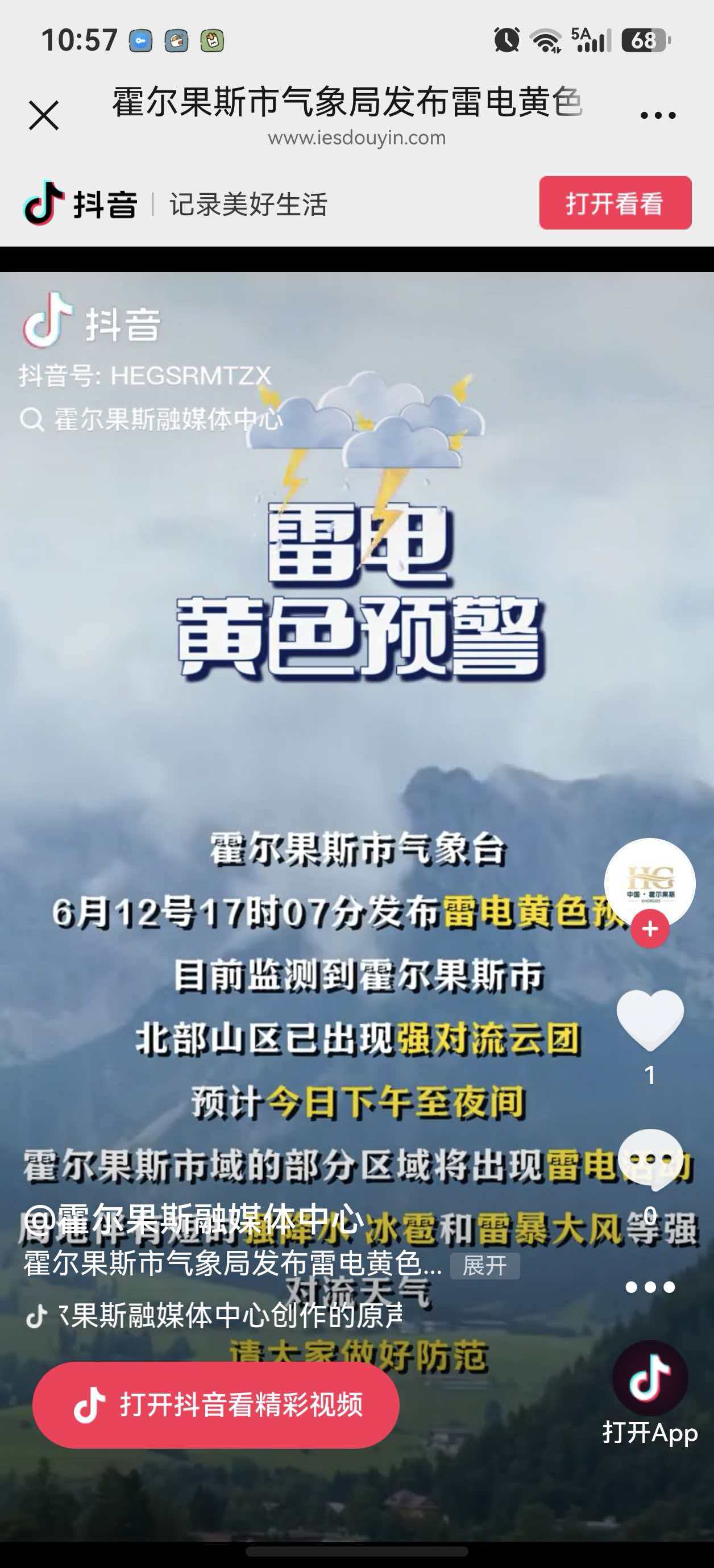Open the original sound track link
The image size is (714, 1568).
214,1316
